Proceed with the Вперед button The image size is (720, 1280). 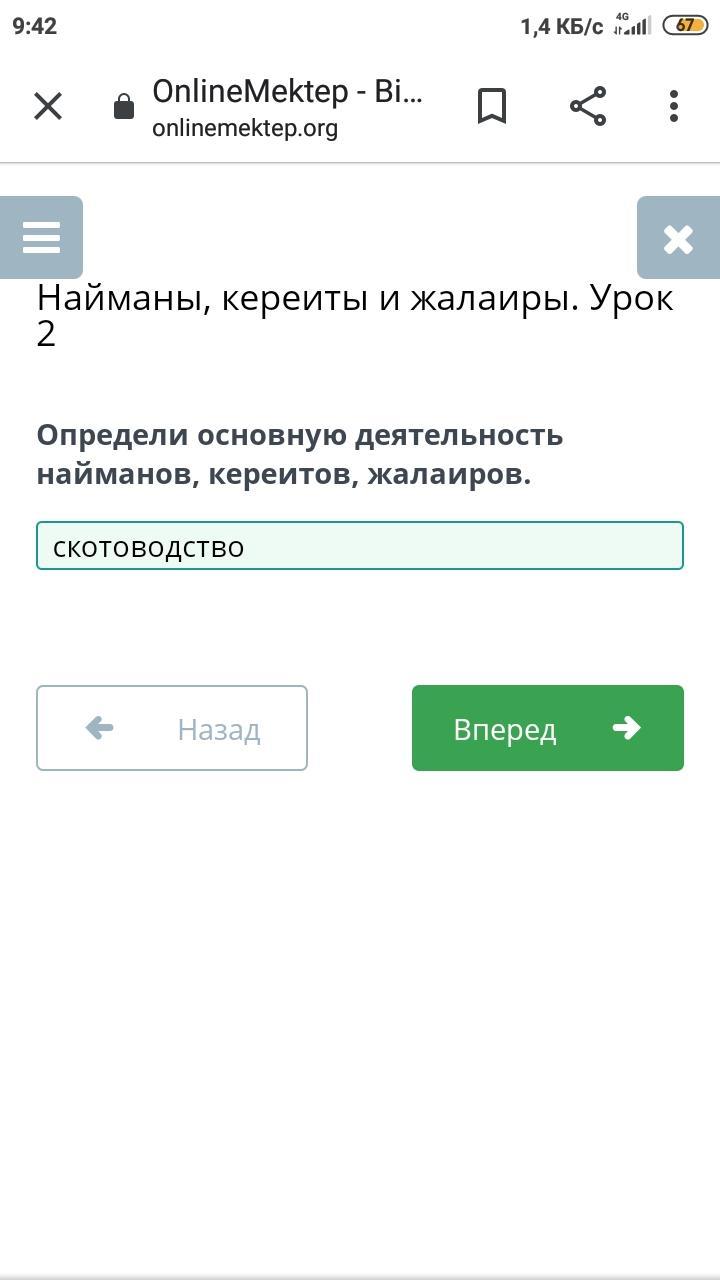[x=548, y=728]
